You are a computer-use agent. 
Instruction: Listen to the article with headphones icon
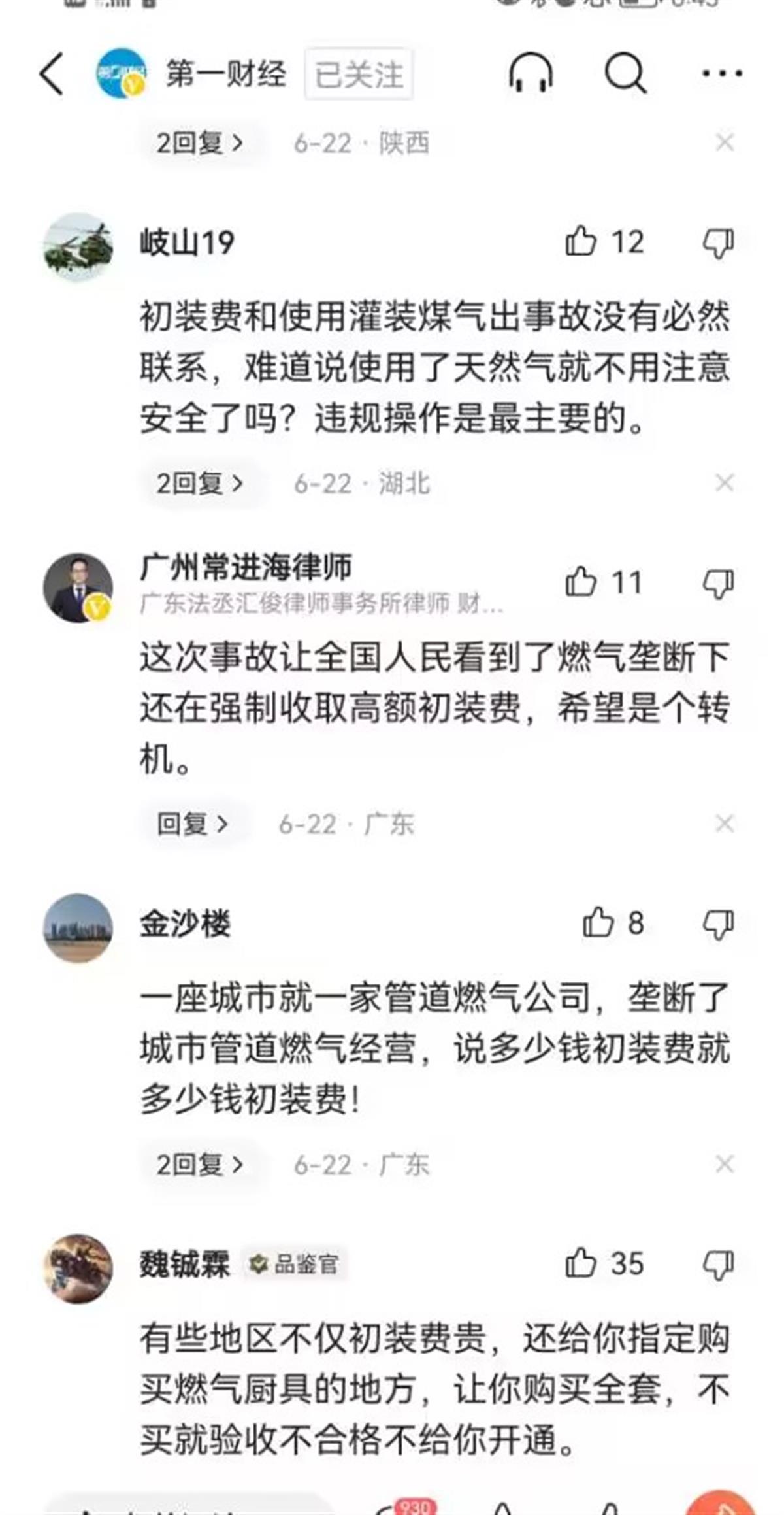tap(531, 73)
